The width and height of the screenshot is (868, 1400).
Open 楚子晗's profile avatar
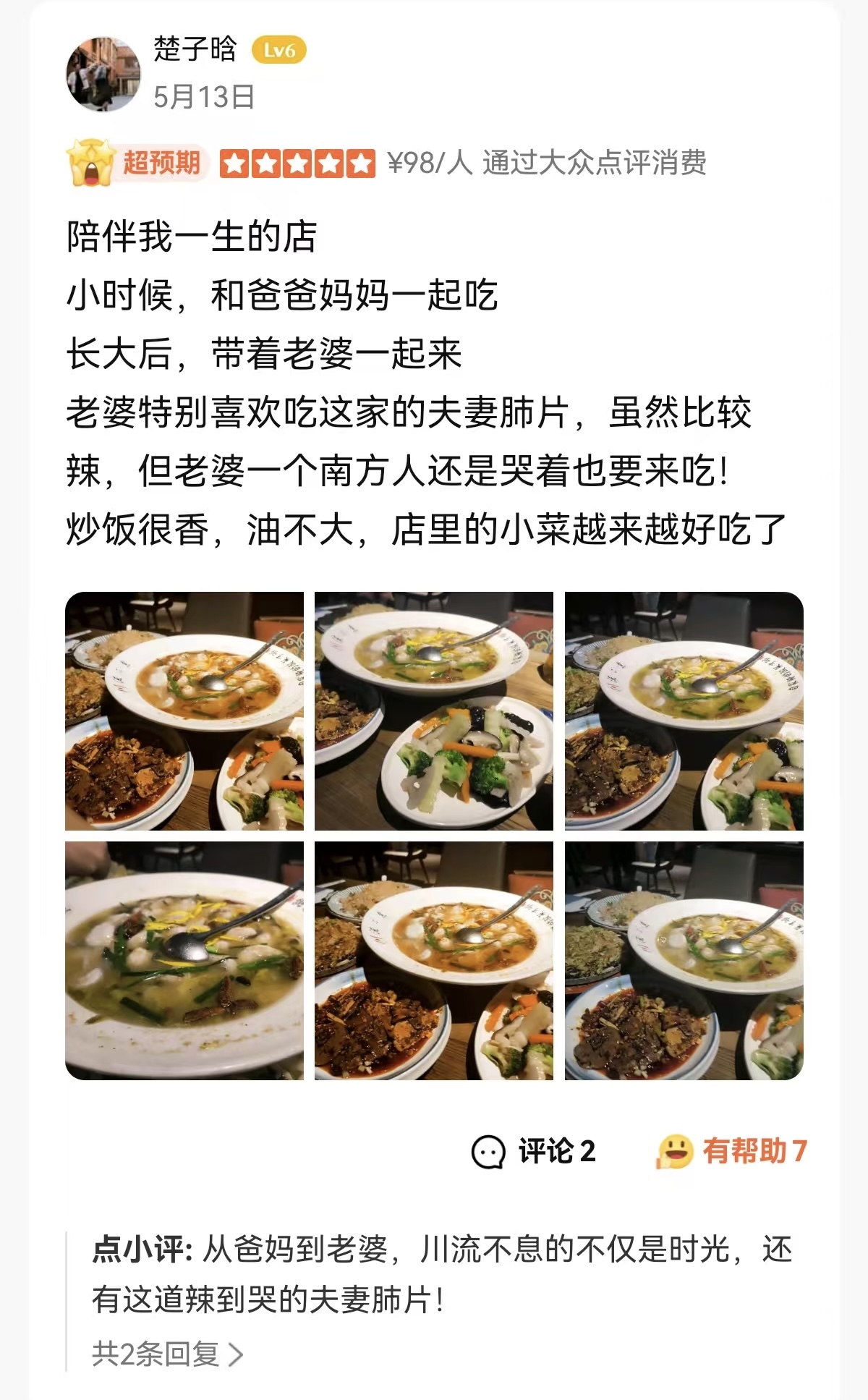tap(103, 75)
